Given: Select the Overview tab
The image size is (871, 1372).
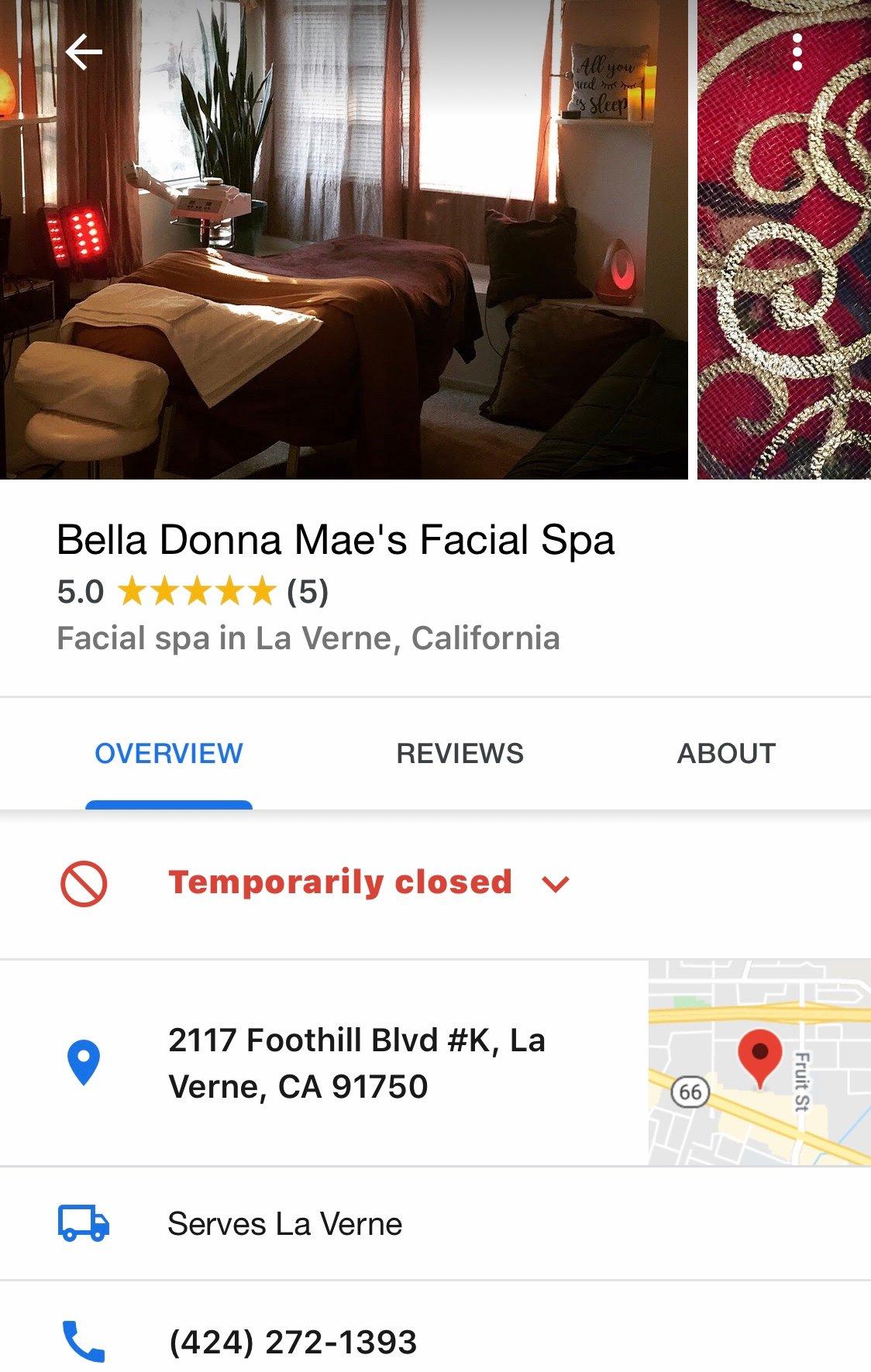Looking at the screenshot, I should 169,754.
